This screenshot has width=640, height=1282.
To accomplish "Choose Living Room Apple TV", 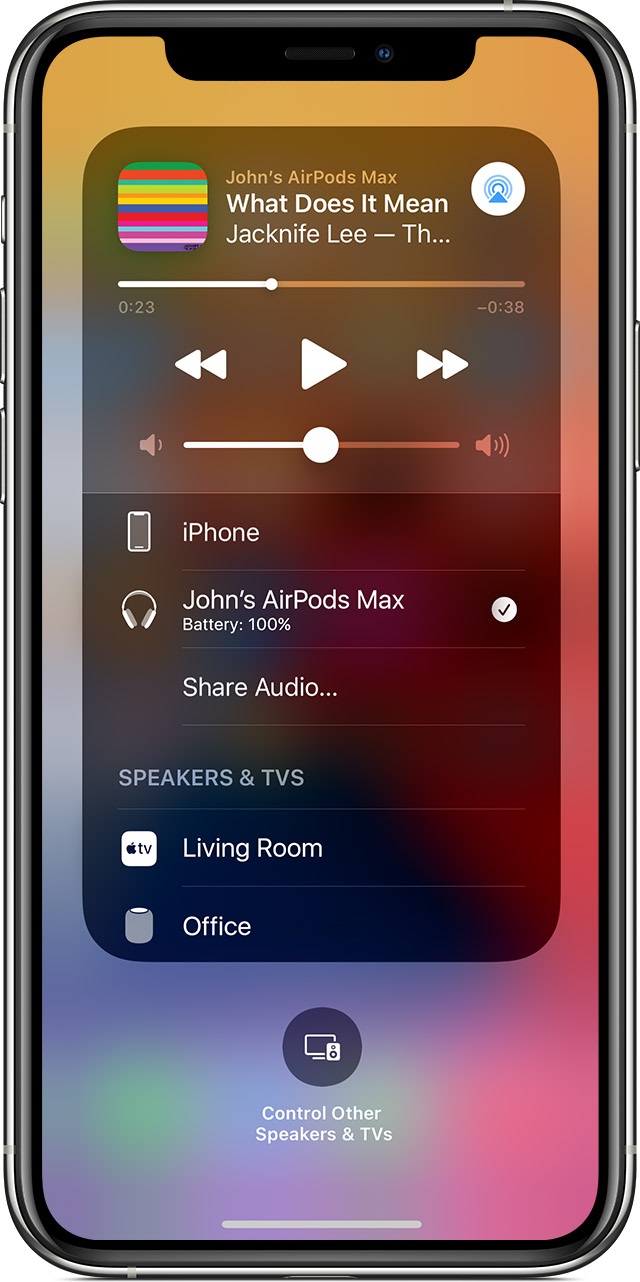I will (321, 848).
